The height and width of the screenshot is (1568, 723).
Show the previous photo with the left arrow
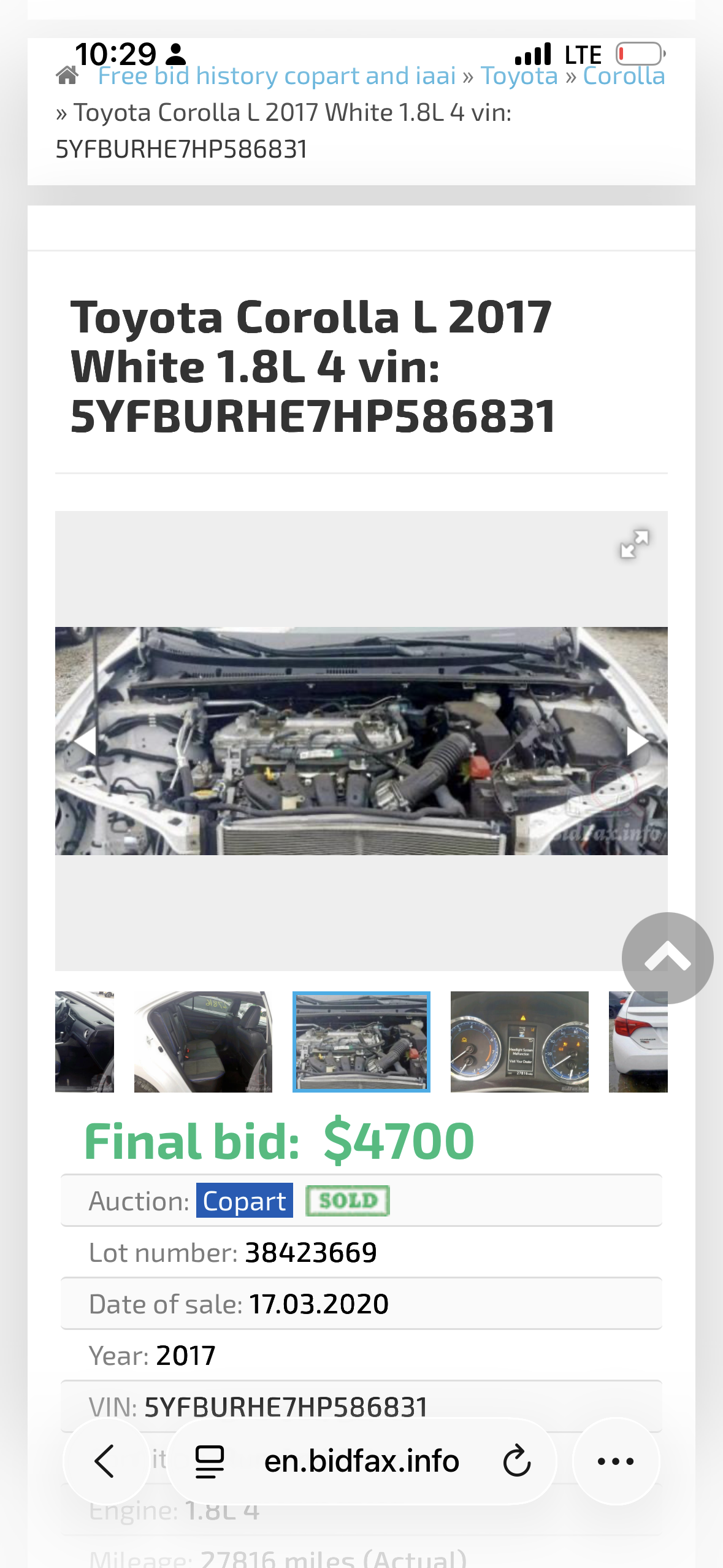(x=85, y=741)
